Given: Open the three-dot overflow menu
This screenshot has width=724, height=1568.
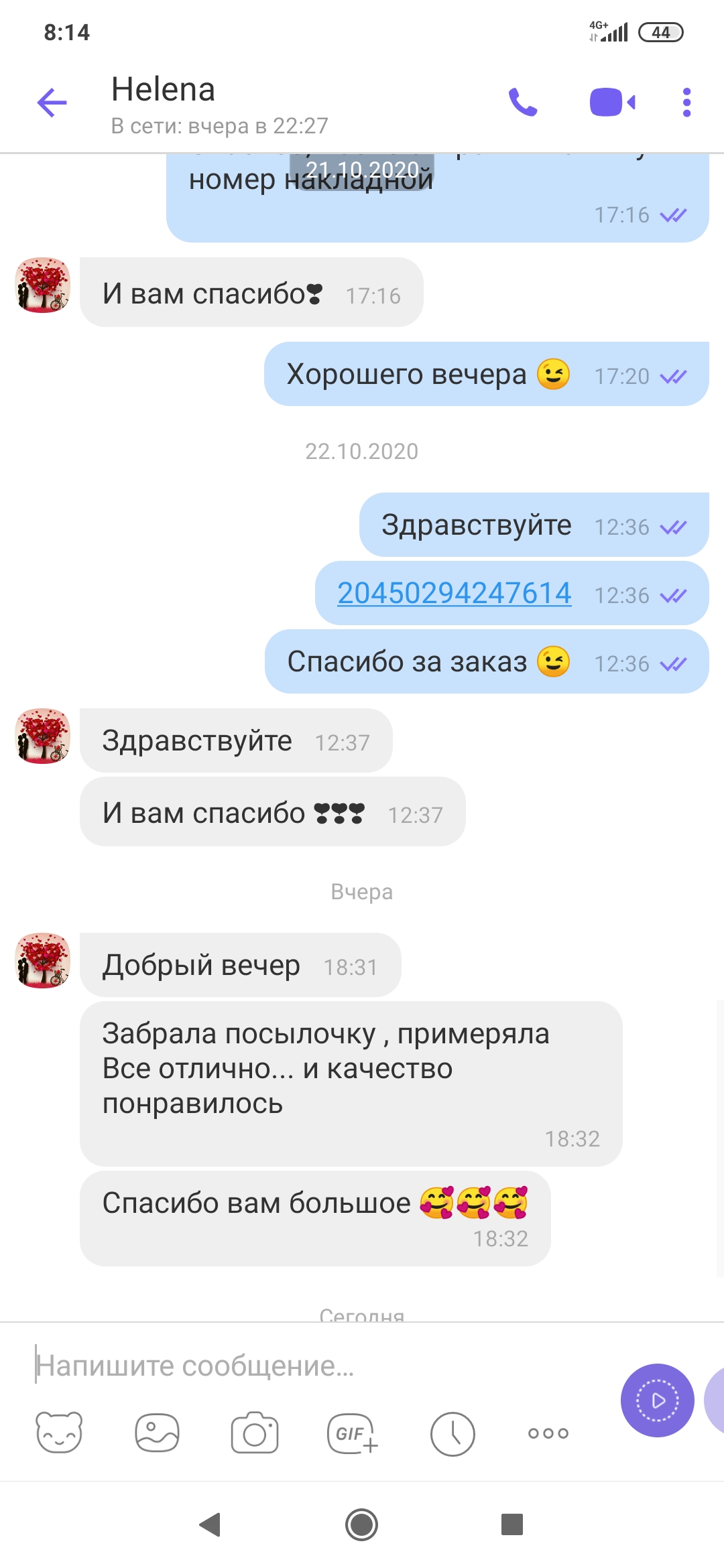Looking at the screenshot, I should coord(686,103).
